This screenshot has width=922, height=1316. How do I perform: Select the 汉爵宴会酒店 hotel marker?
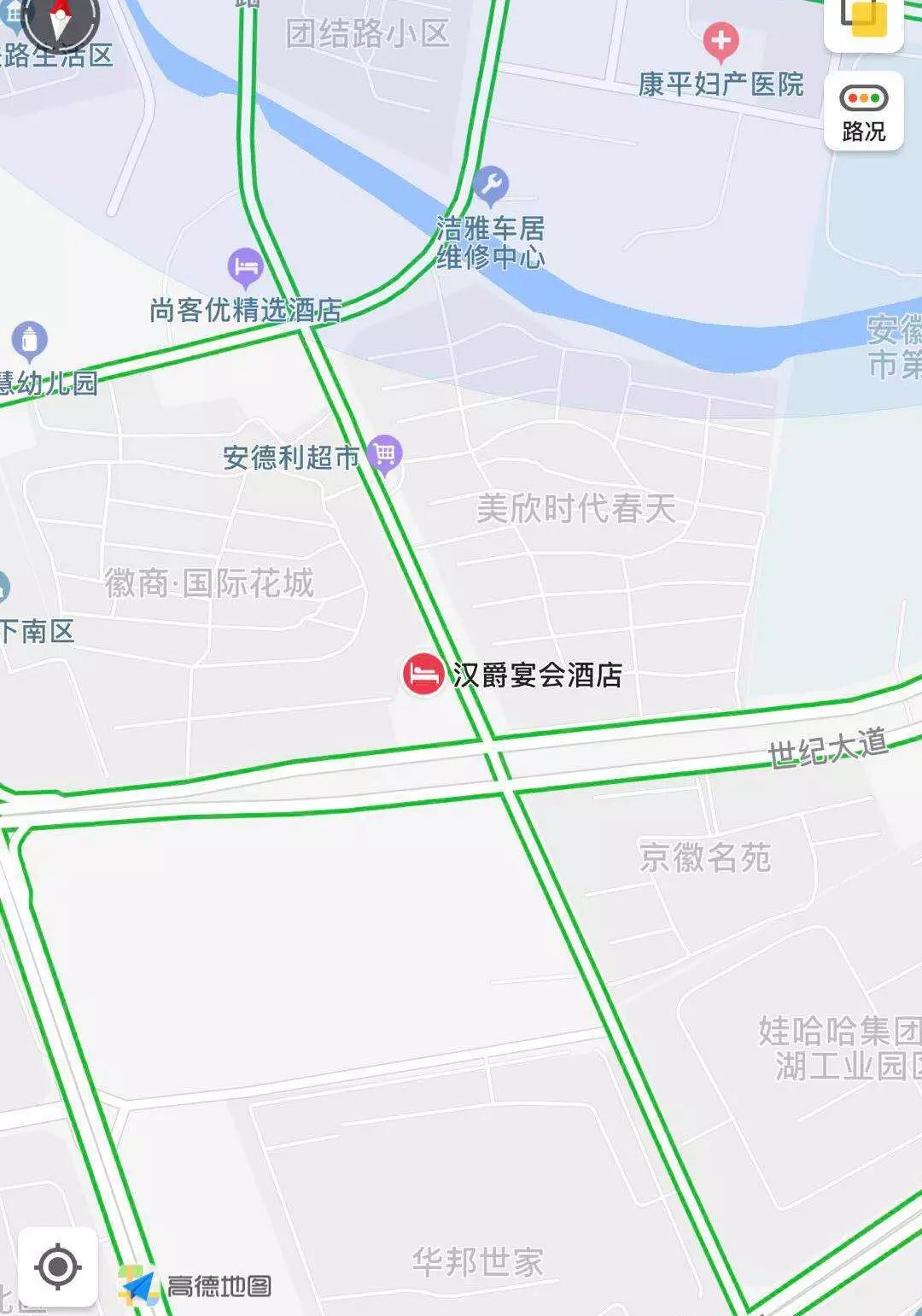pos(423,675)
